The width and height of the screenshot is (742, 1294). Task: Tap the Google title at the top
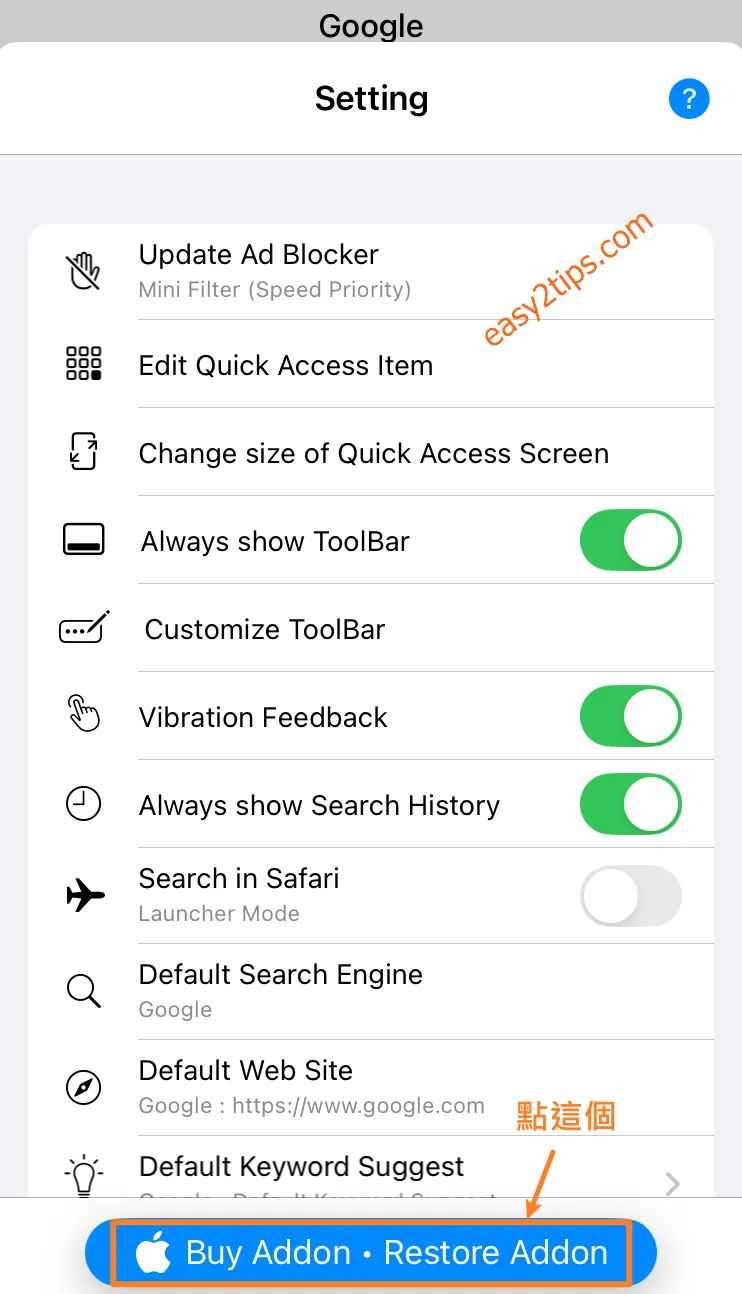pos(371,25)
